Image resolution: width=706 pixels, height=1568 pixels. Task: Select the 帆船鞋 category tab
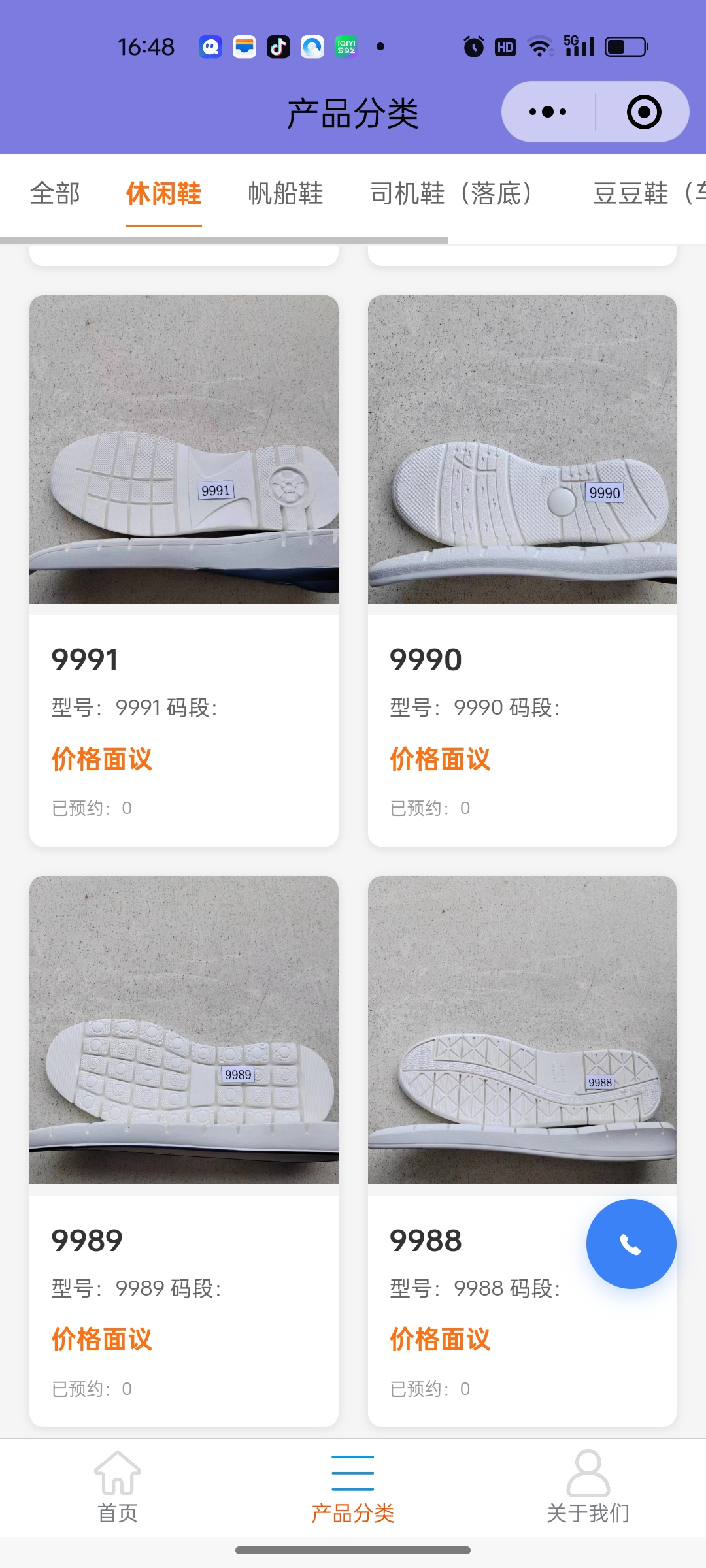tap(286, 193)
